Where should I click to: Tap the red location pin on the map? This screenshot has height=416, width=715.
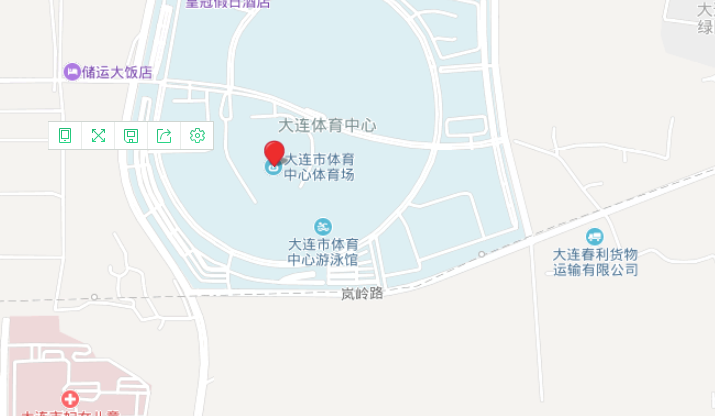[274, 155]
